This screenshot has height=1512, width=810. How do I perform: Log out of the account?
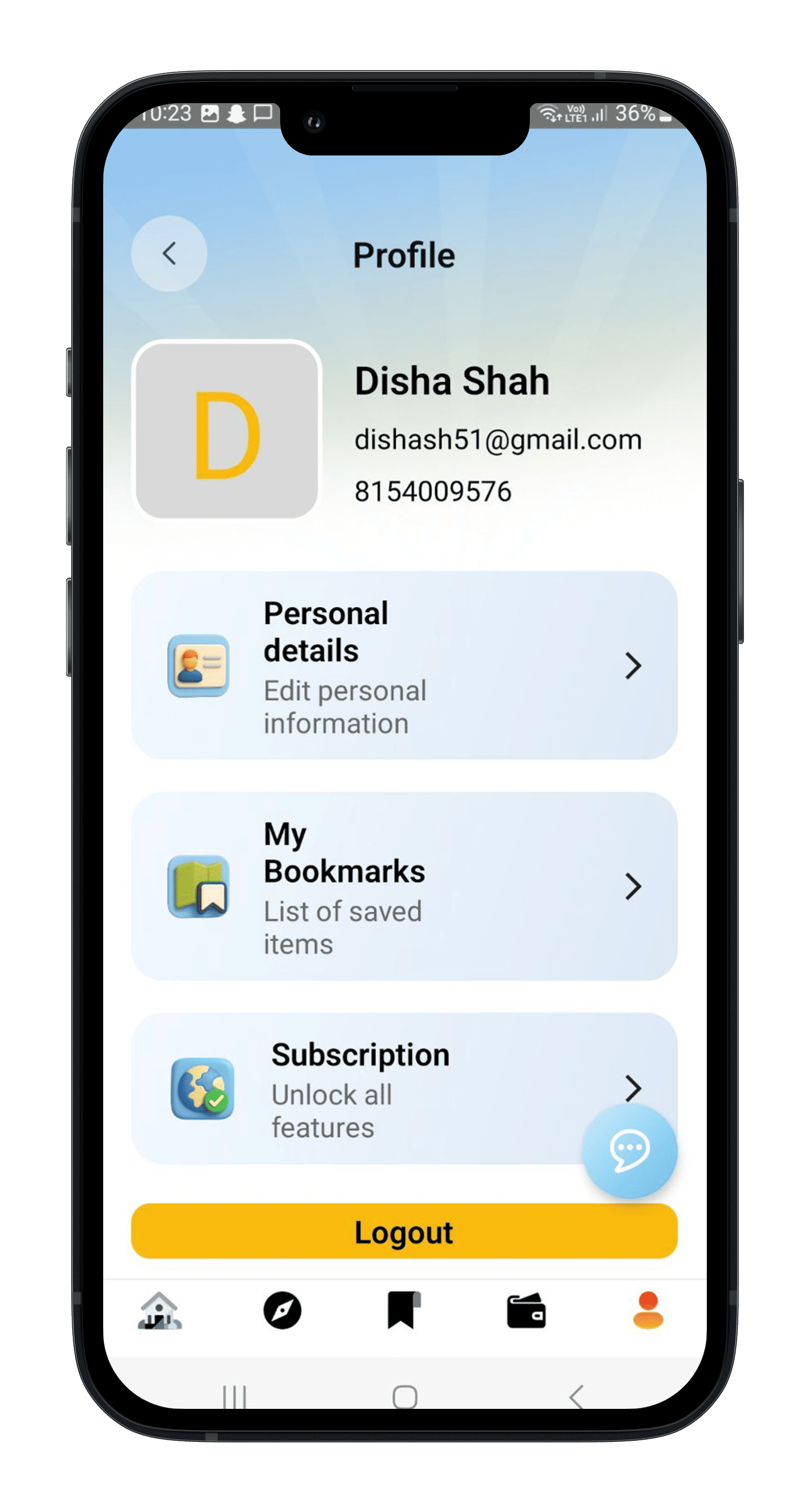(404, 1231)
